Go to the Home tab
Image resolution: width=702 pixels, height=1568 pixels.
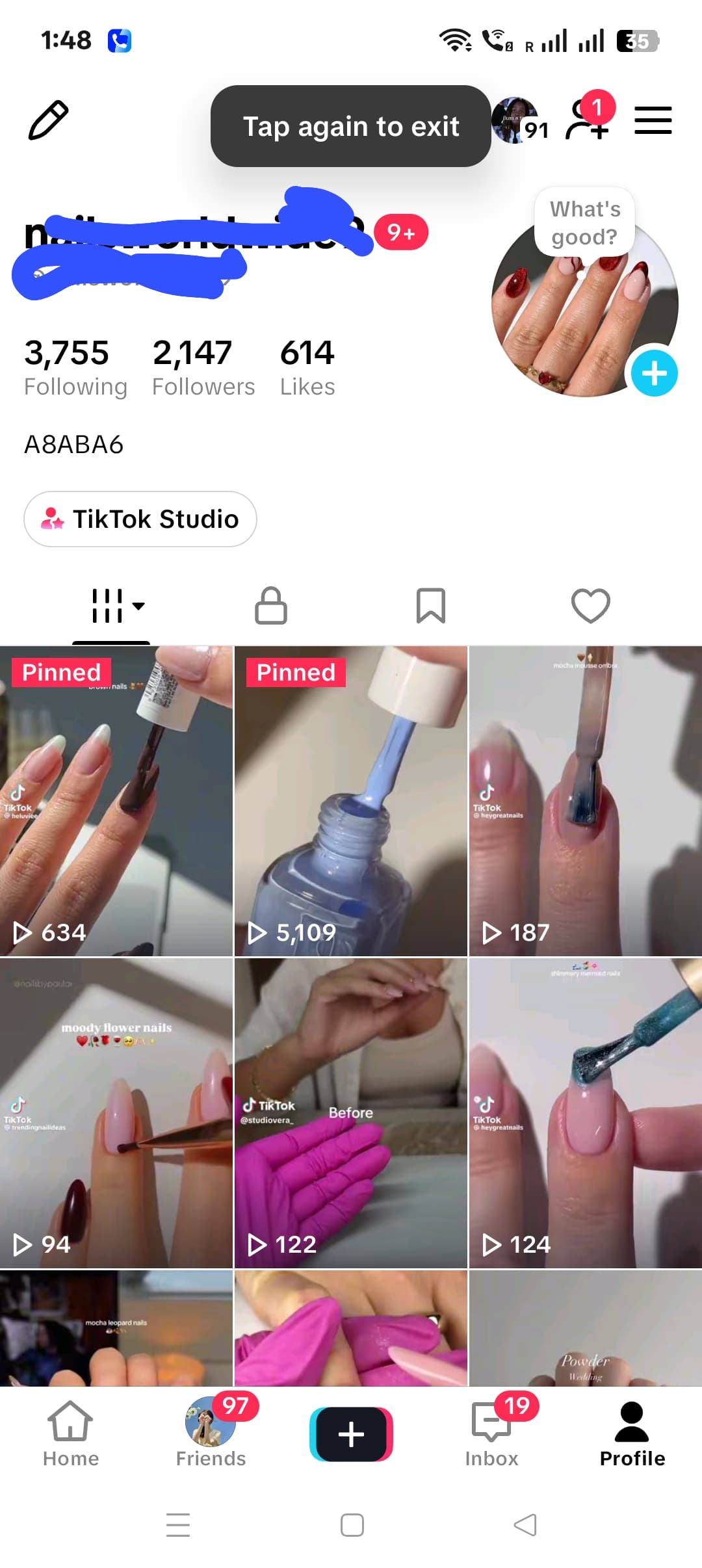(x=70, y=1434)
